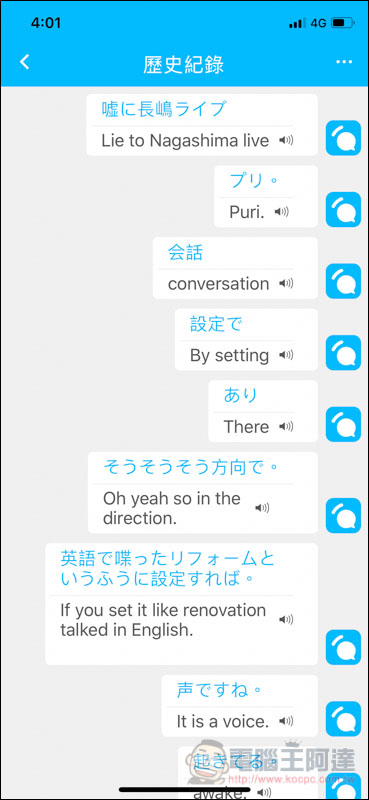Viewport: 369px width, 800px height.
Task: Open the three-dot overflow menu
Action: click(x=344, y=62)
